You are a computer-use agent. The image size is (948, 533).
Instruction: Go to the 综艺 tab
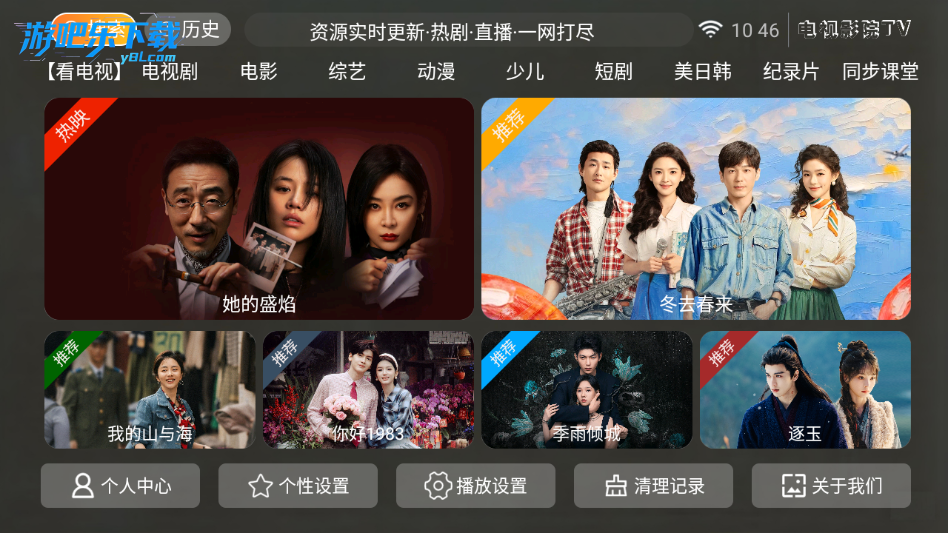point(347,71)
